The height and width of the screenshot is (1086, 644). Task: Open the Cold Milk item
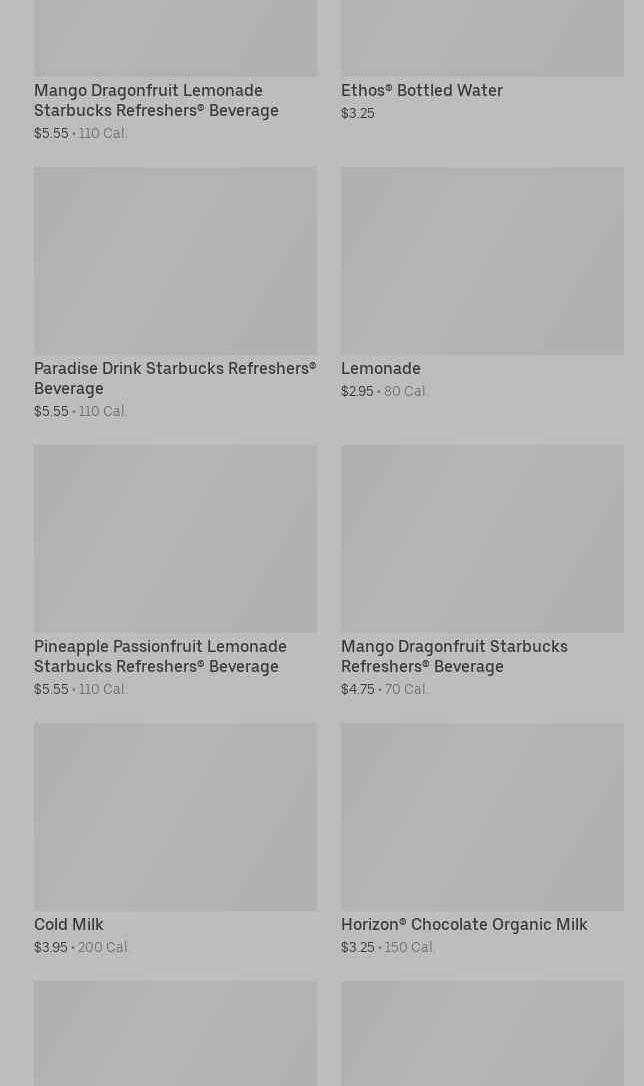[175, 818]
